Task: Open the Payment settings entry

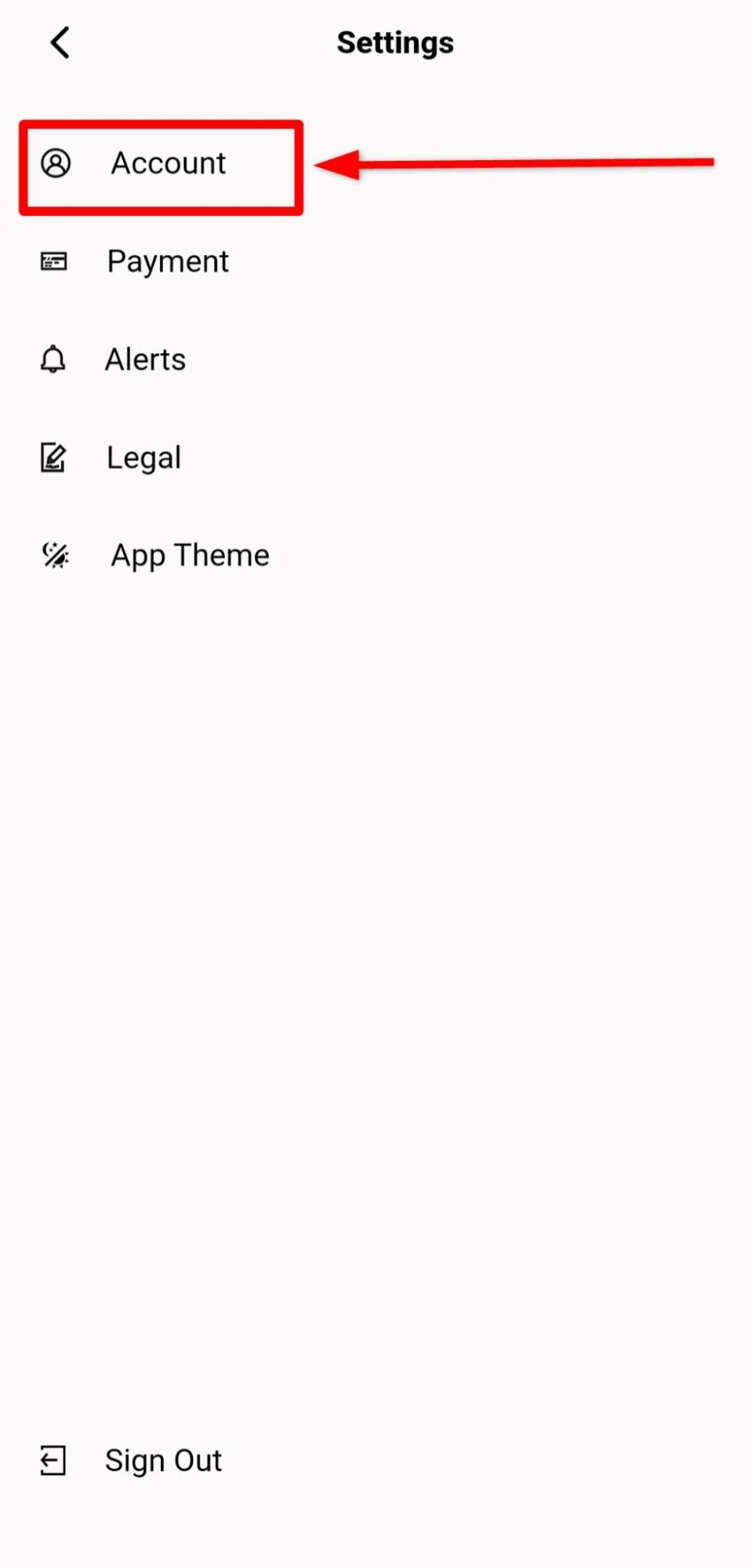Action: [x=168, y=262]
